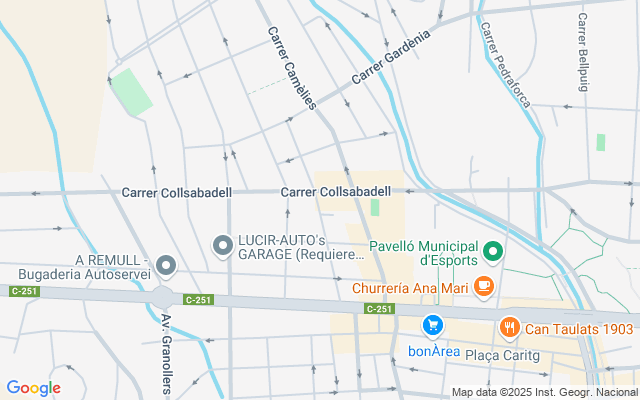The image size is (640, 400).
Task: Open the Google logo link
Action: pos(33,388)
